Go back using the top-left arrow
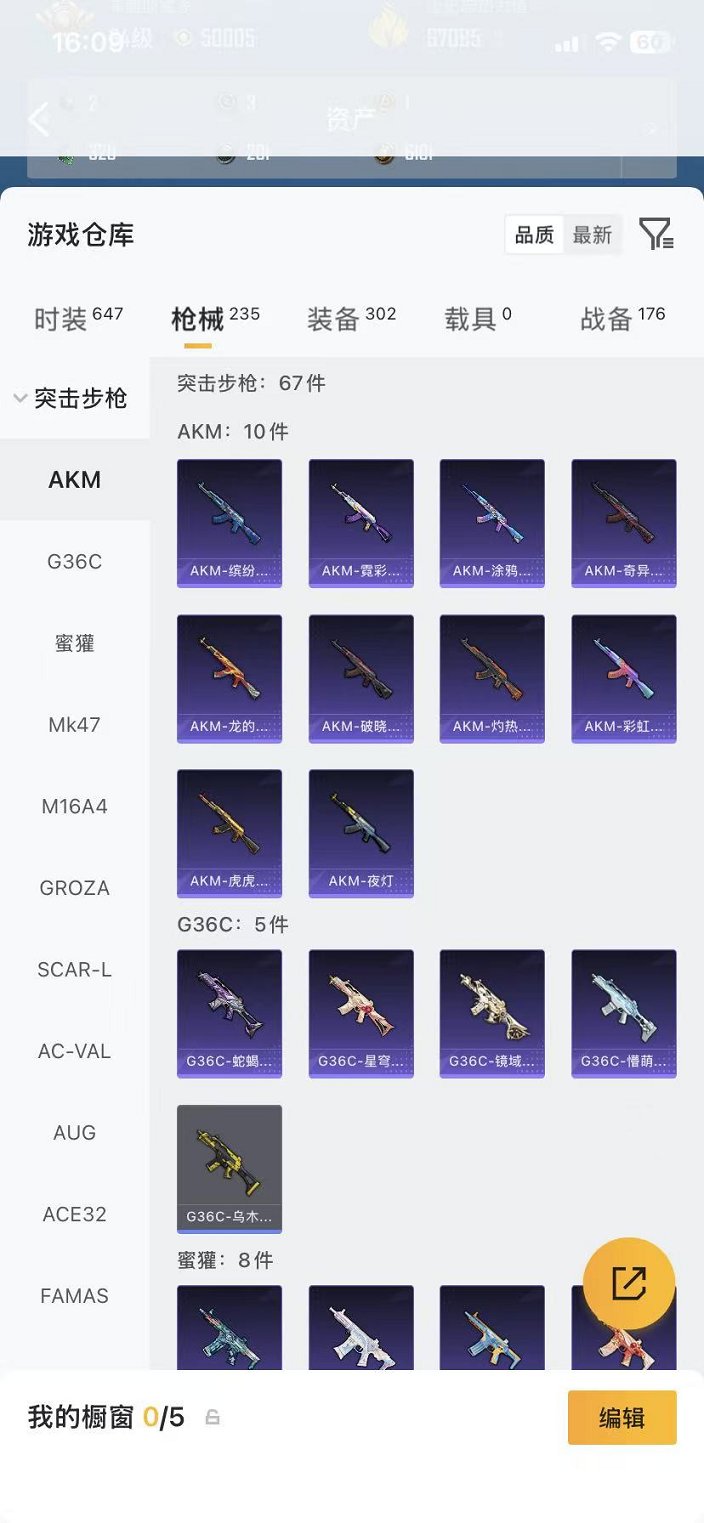 tap(39, 120)
